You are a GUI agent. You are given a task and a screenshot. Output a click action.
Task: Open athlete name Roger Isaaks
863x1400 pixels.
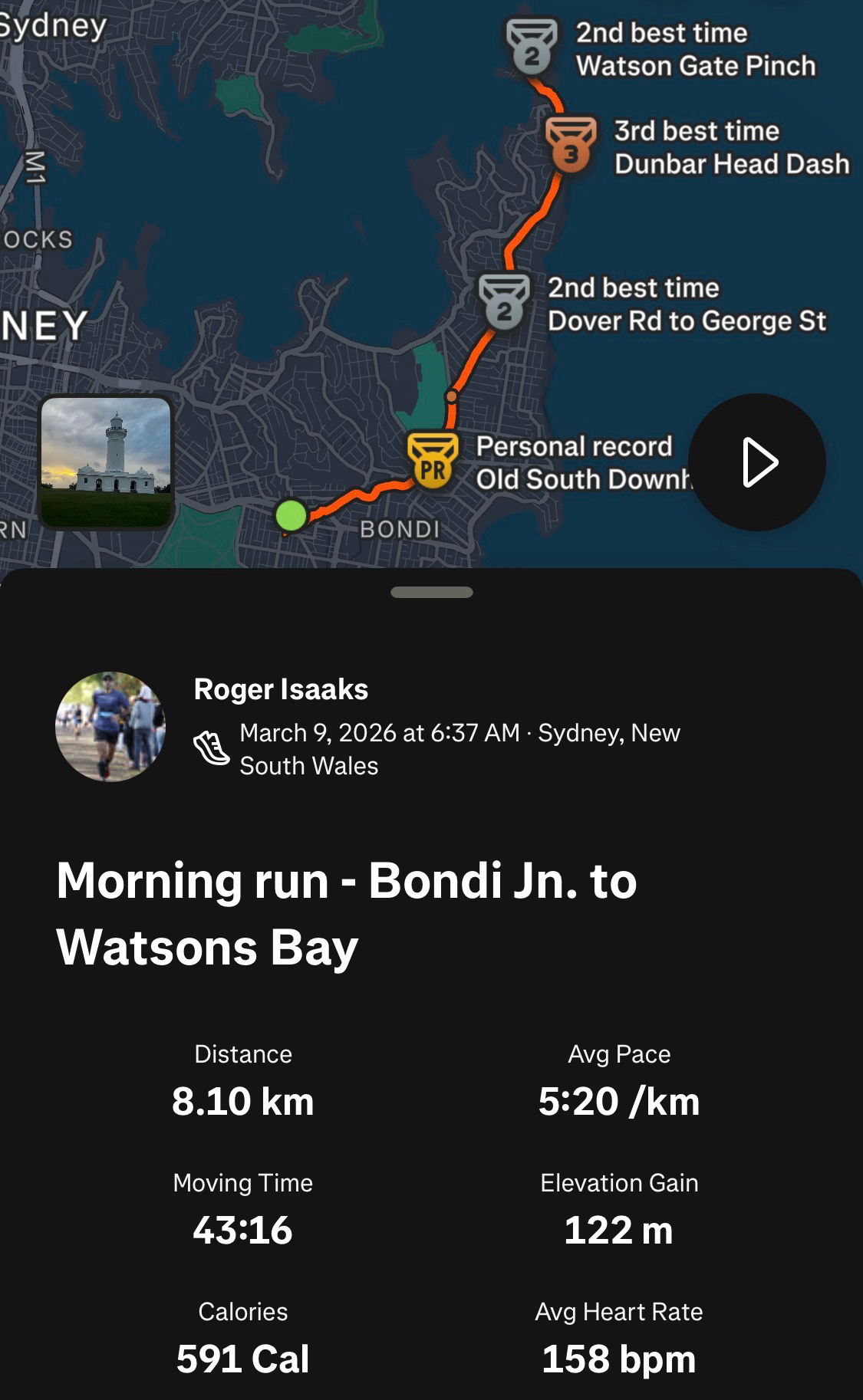[281, 689]
